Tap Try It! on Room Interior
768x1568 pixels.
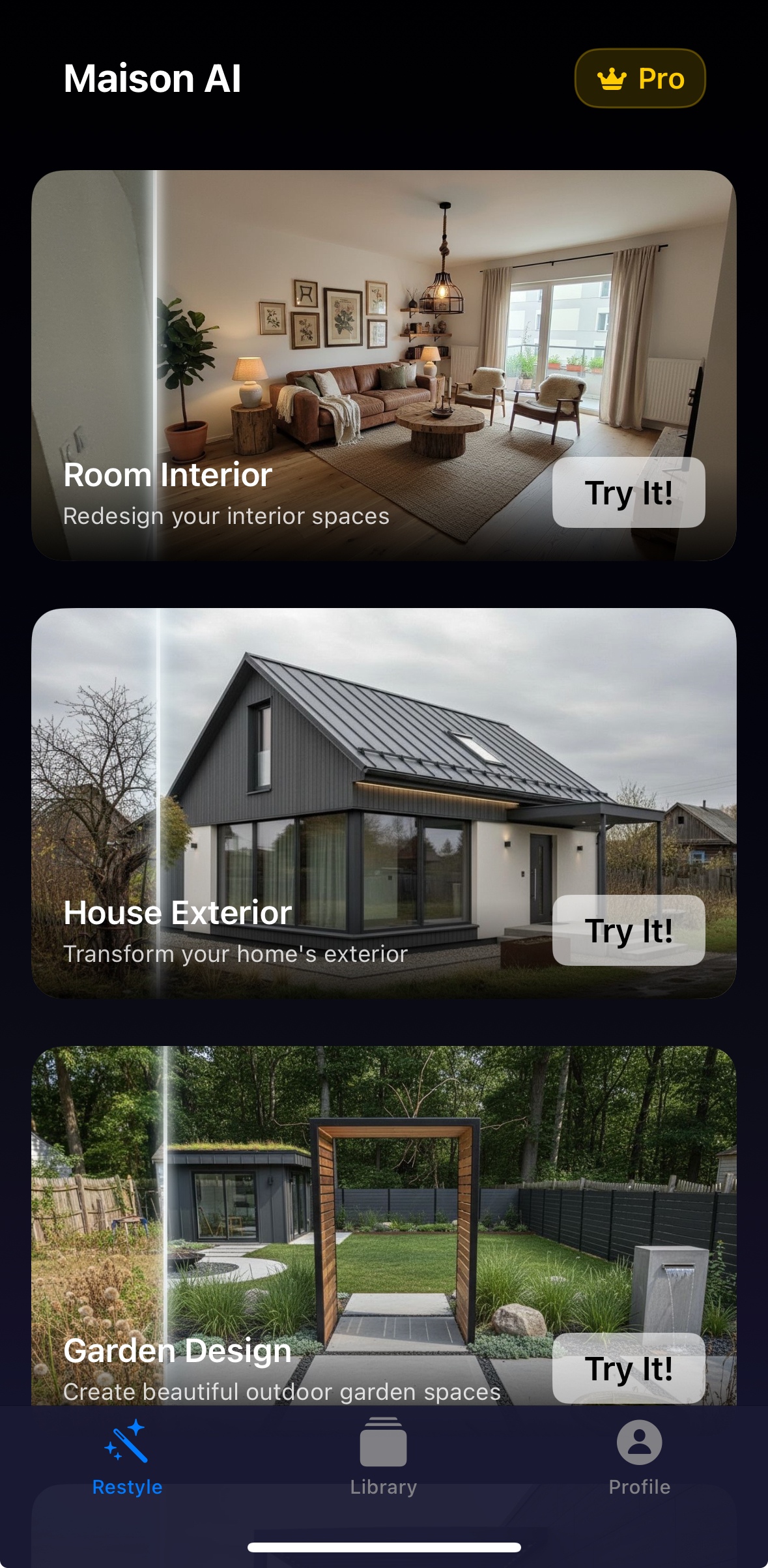click(x=628, y=493)
